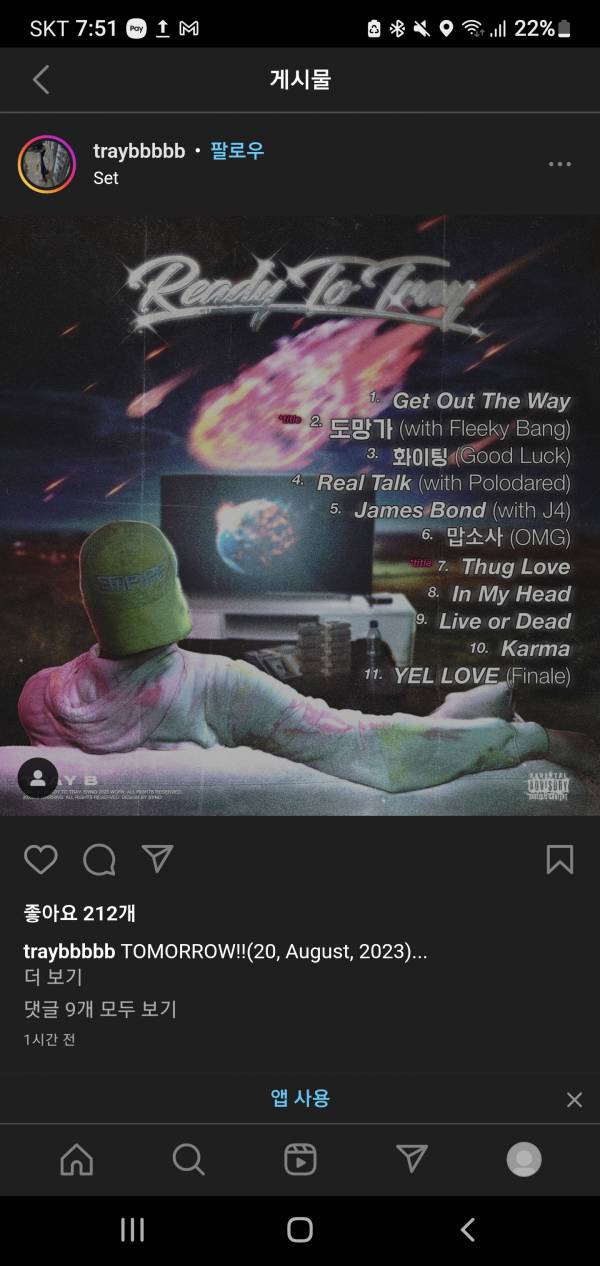Viewport: 600px width, 1266px height.
Task: View all 9 comments
Action: [100, 1009]
